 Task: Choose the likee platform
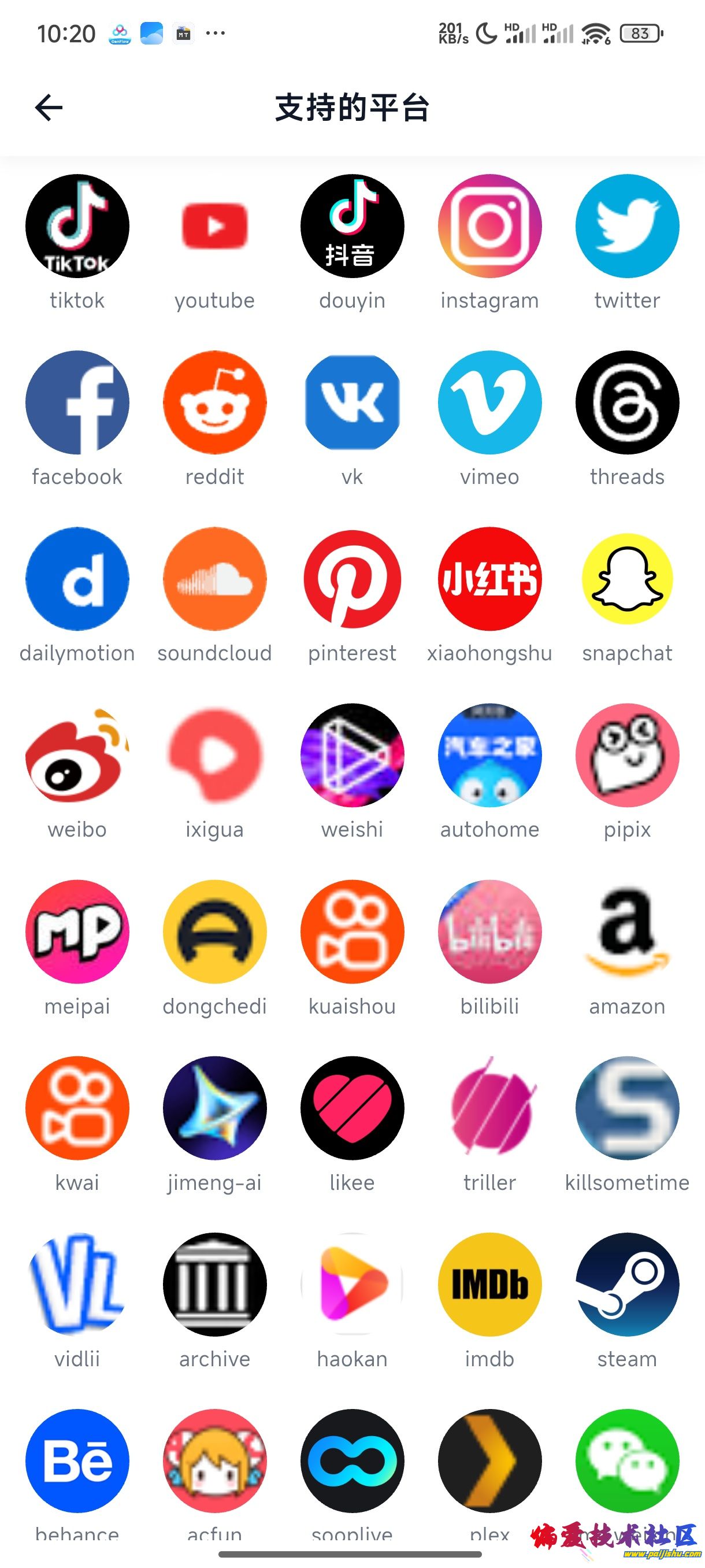[352, 1108]
